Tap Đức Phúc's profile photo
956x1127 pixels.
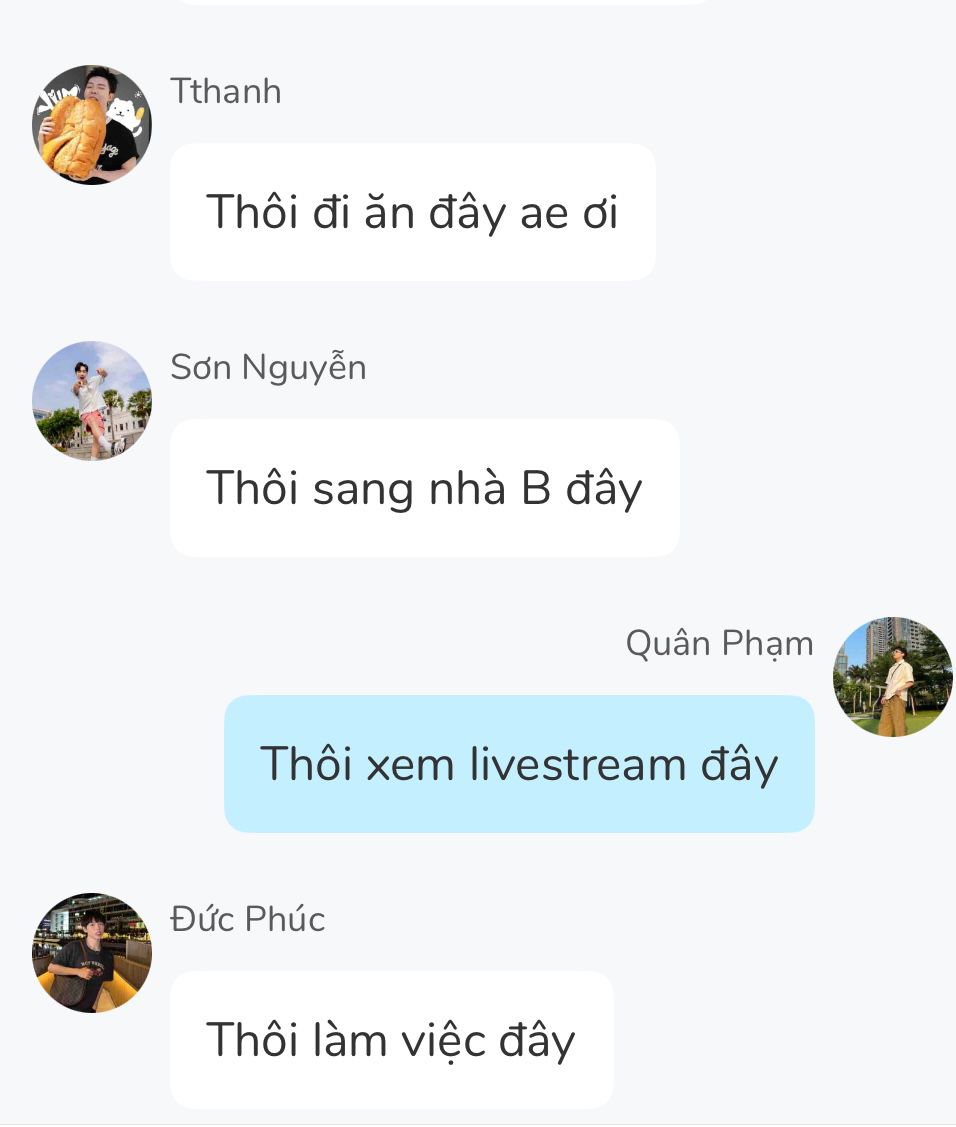pyautogui.click(x=91, y=953)
